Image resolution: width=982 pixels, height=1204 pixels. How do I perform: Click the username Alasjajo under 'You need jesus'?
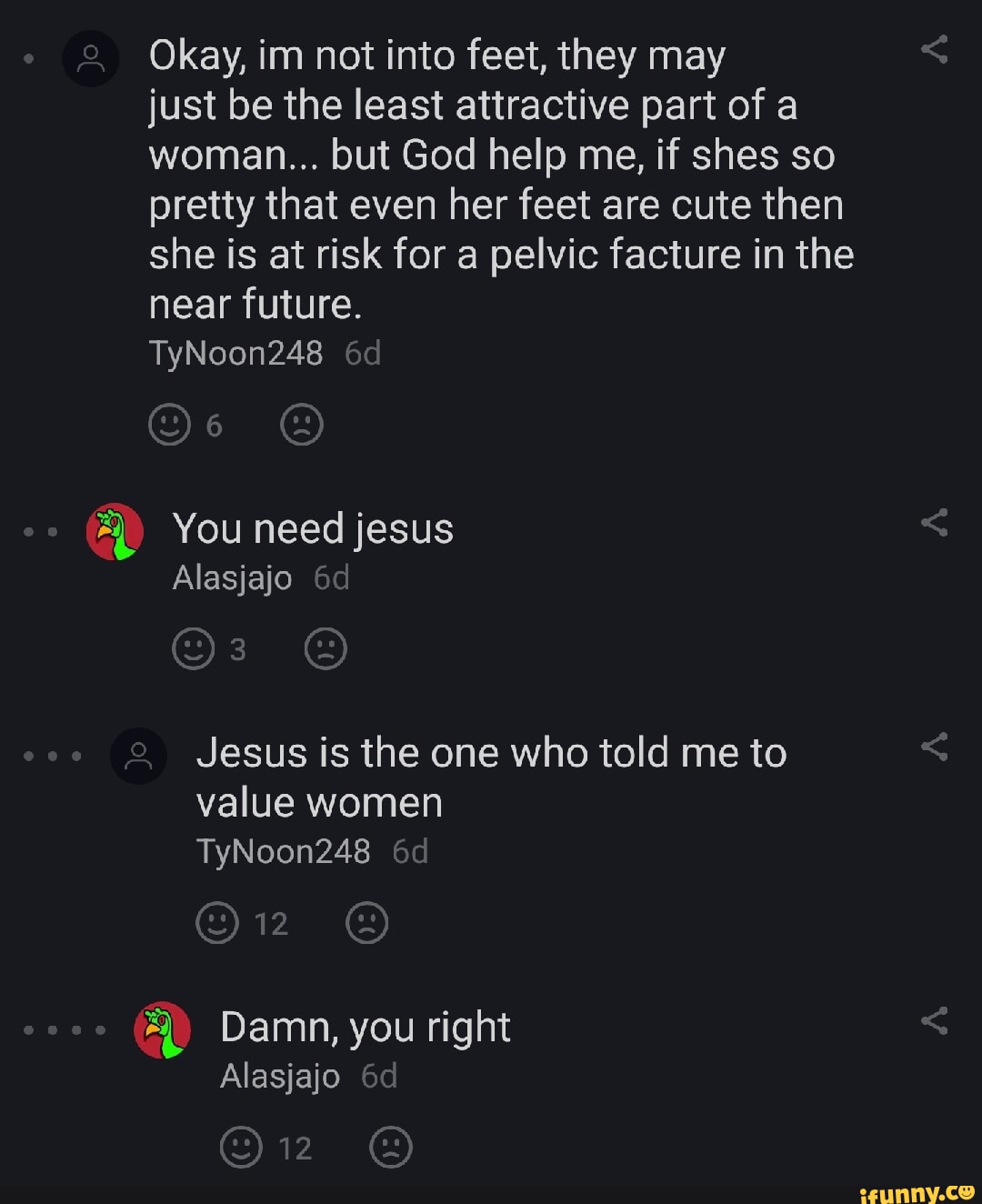(232, 577)
